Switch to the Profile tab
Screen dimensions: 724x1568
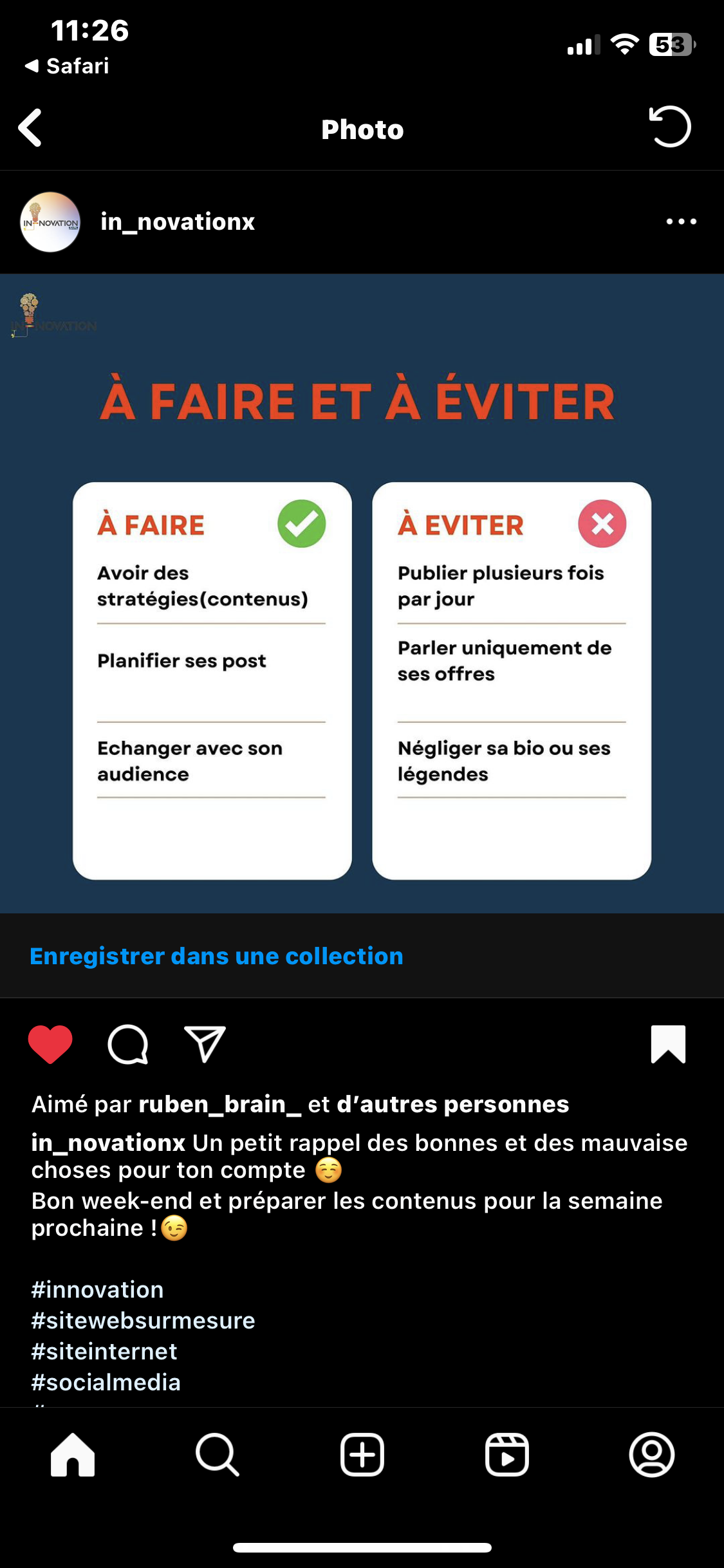(652, 1455)
